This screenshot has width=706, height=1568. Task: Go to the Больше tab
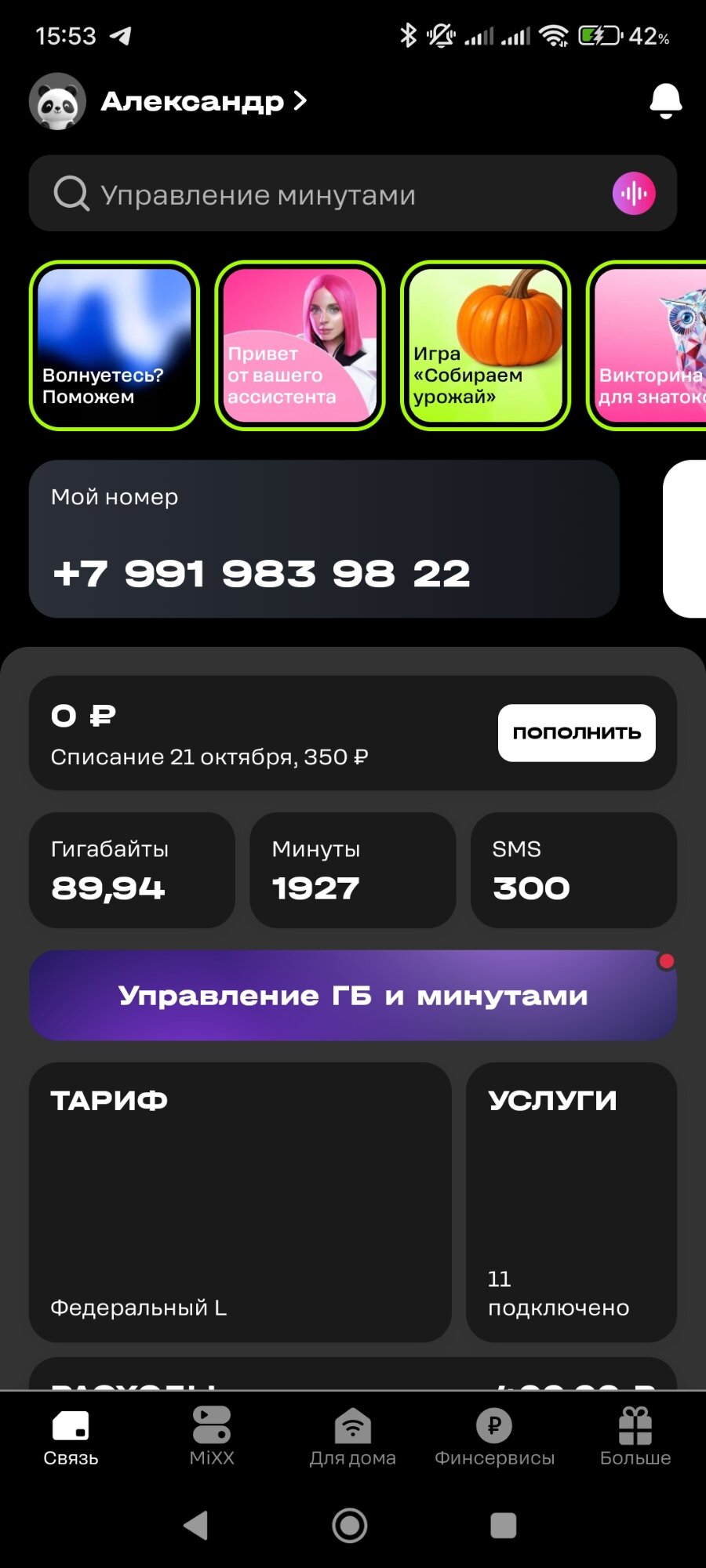tap(635, 1436)
